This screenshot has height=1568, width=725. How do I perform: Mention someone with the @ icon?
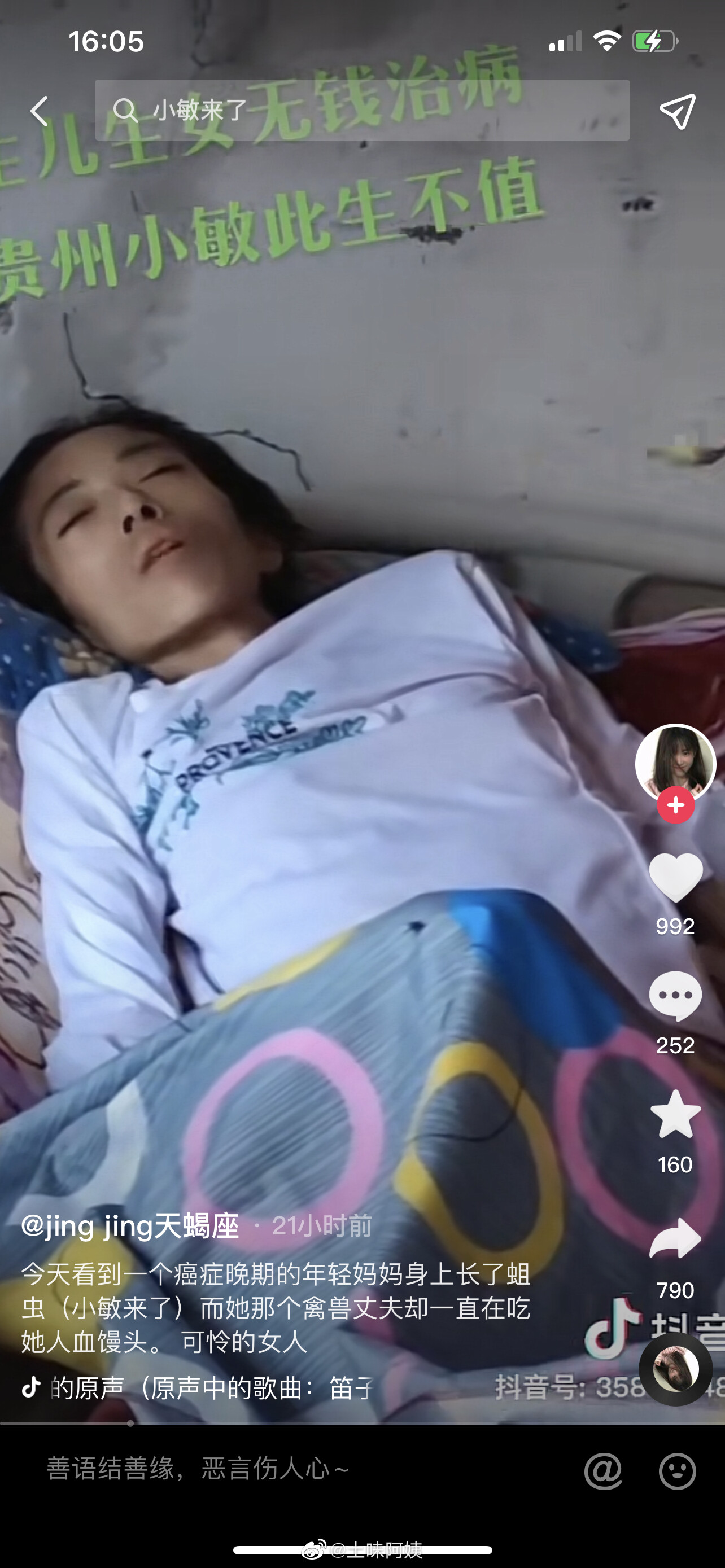click(602, 1471)
